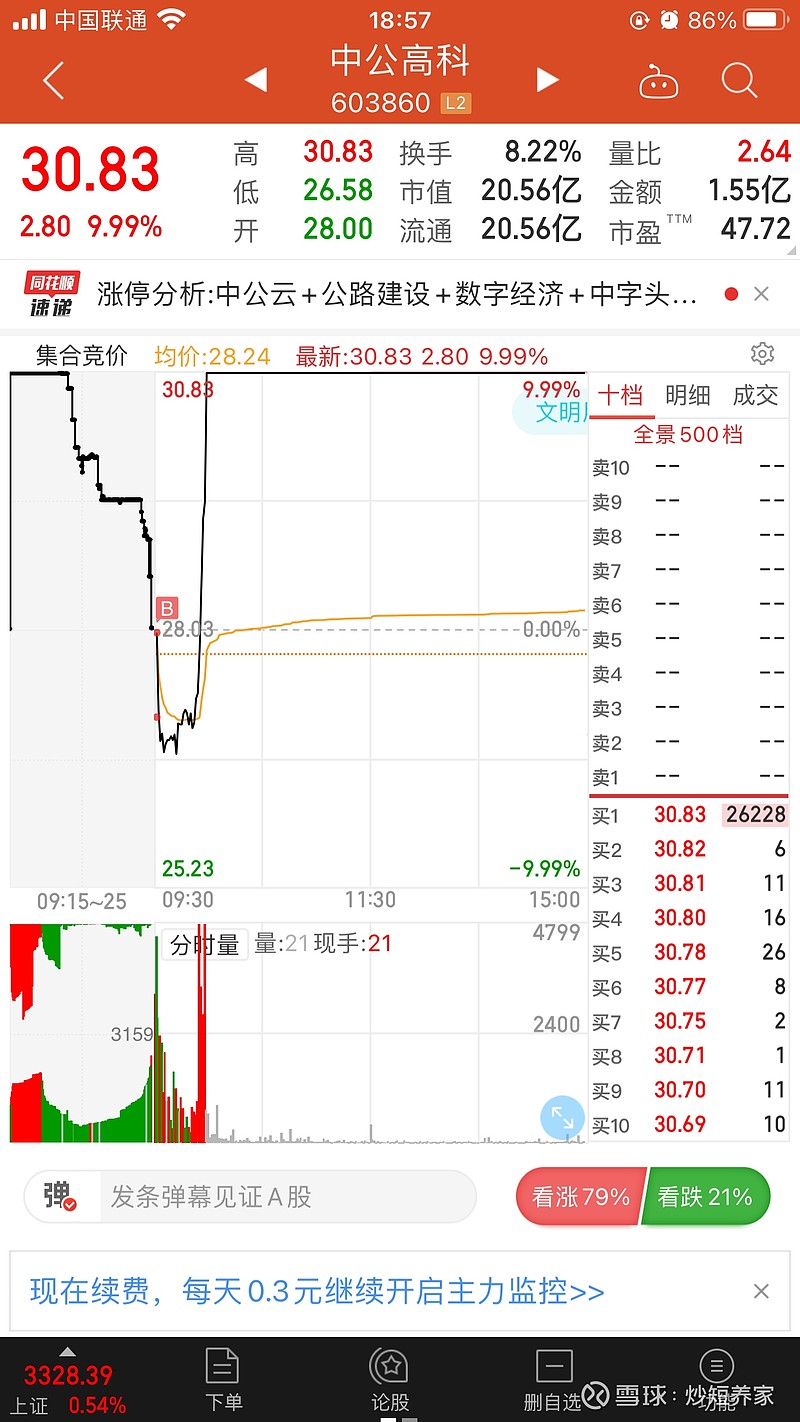Vote 看跌 21%
The image size is (800, 1422).
(x=706, y=1196)
